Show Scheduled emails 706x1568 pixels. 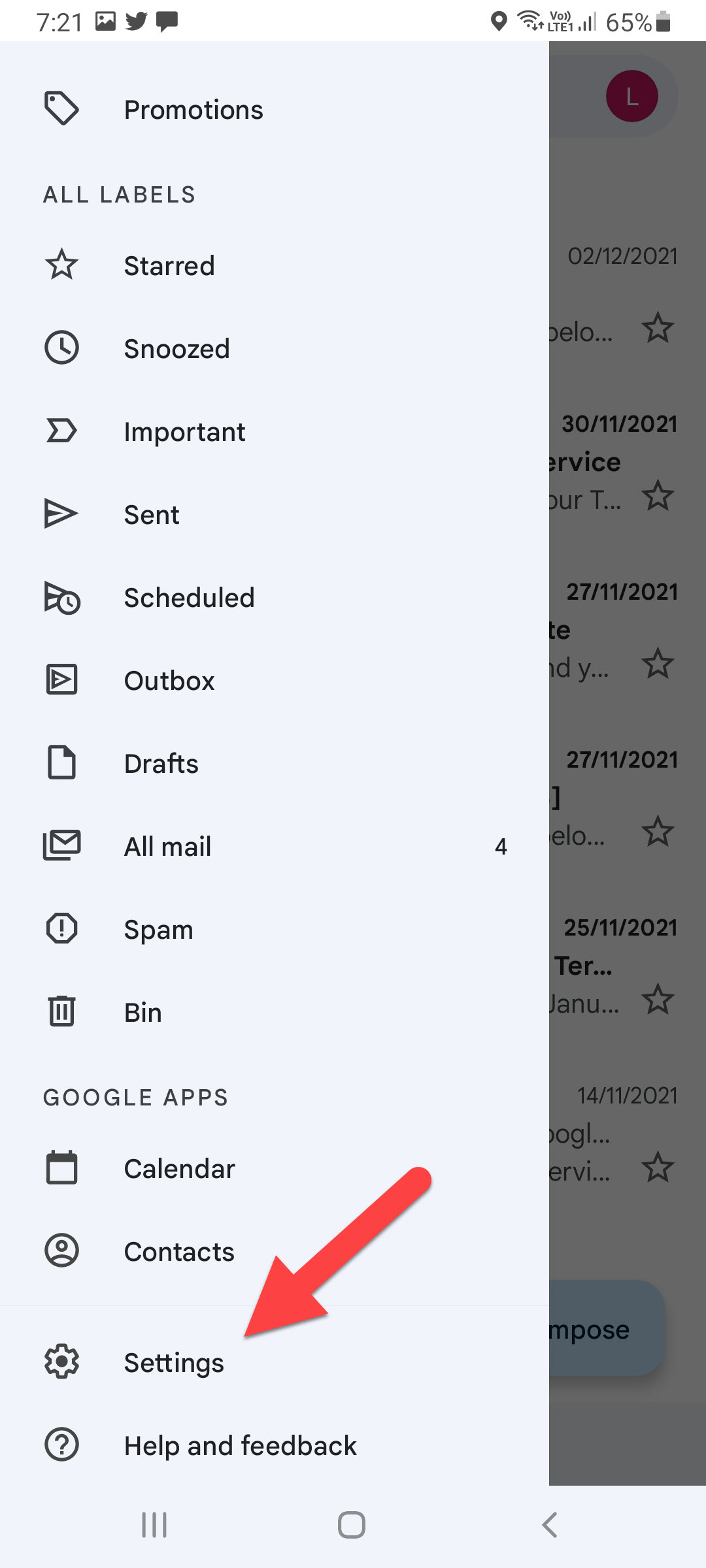coord(189,598)
